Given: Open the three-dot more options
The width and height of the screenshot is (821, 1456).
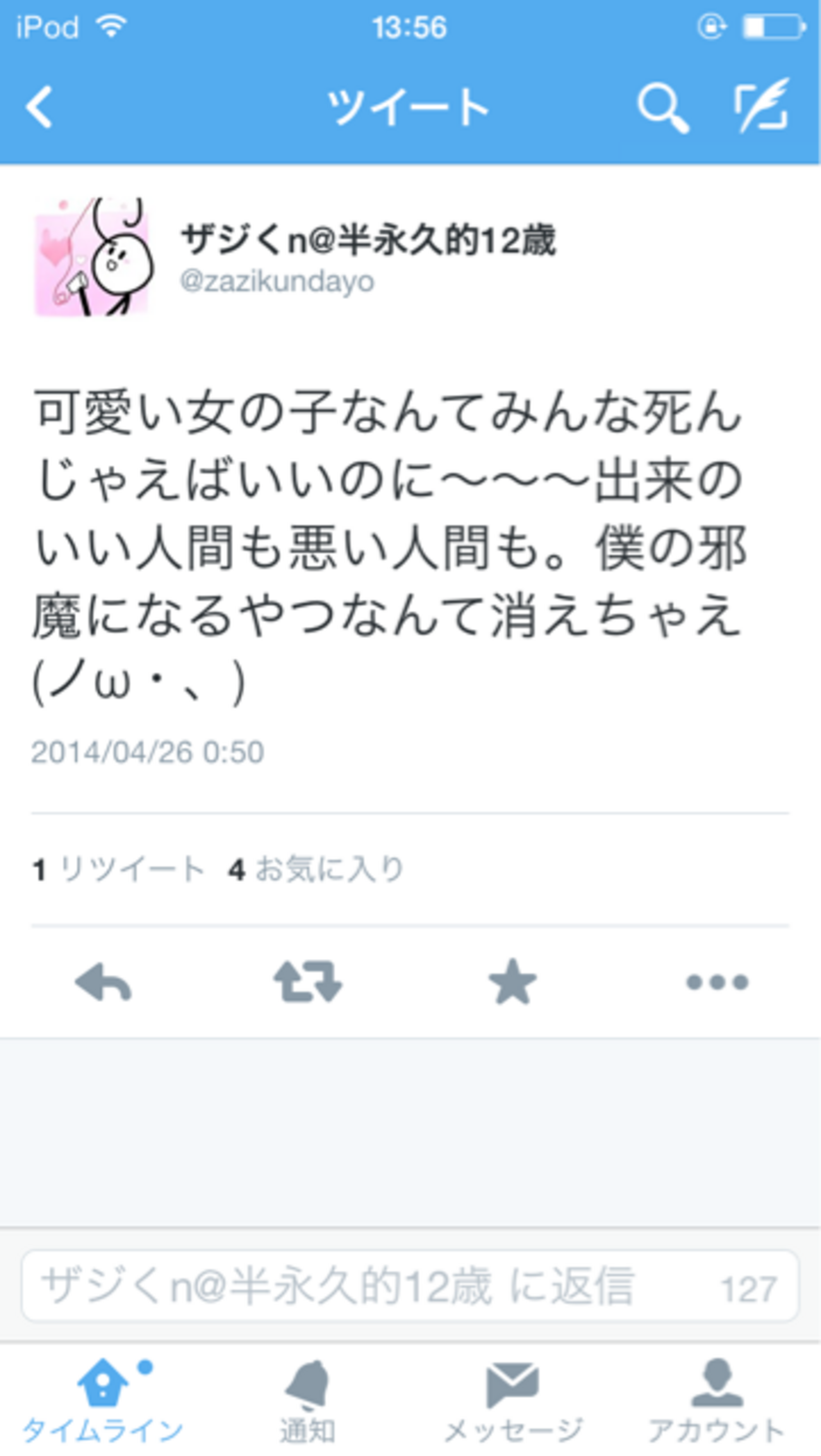Looking at the screenshot, I should click(x=717, y=982).
